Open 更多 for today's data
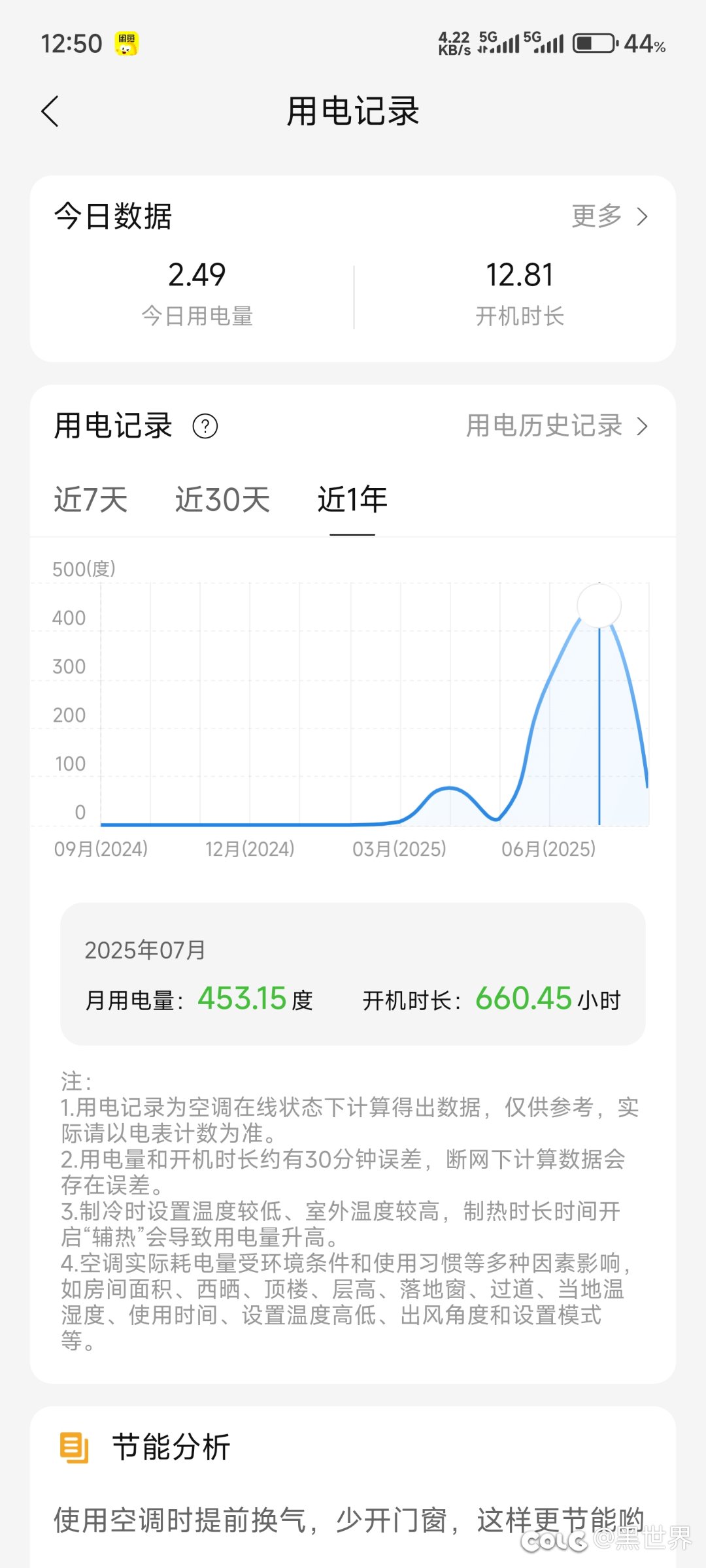Image resolution: width=706 pixels, height=1568 pixels. coord(609,216)
